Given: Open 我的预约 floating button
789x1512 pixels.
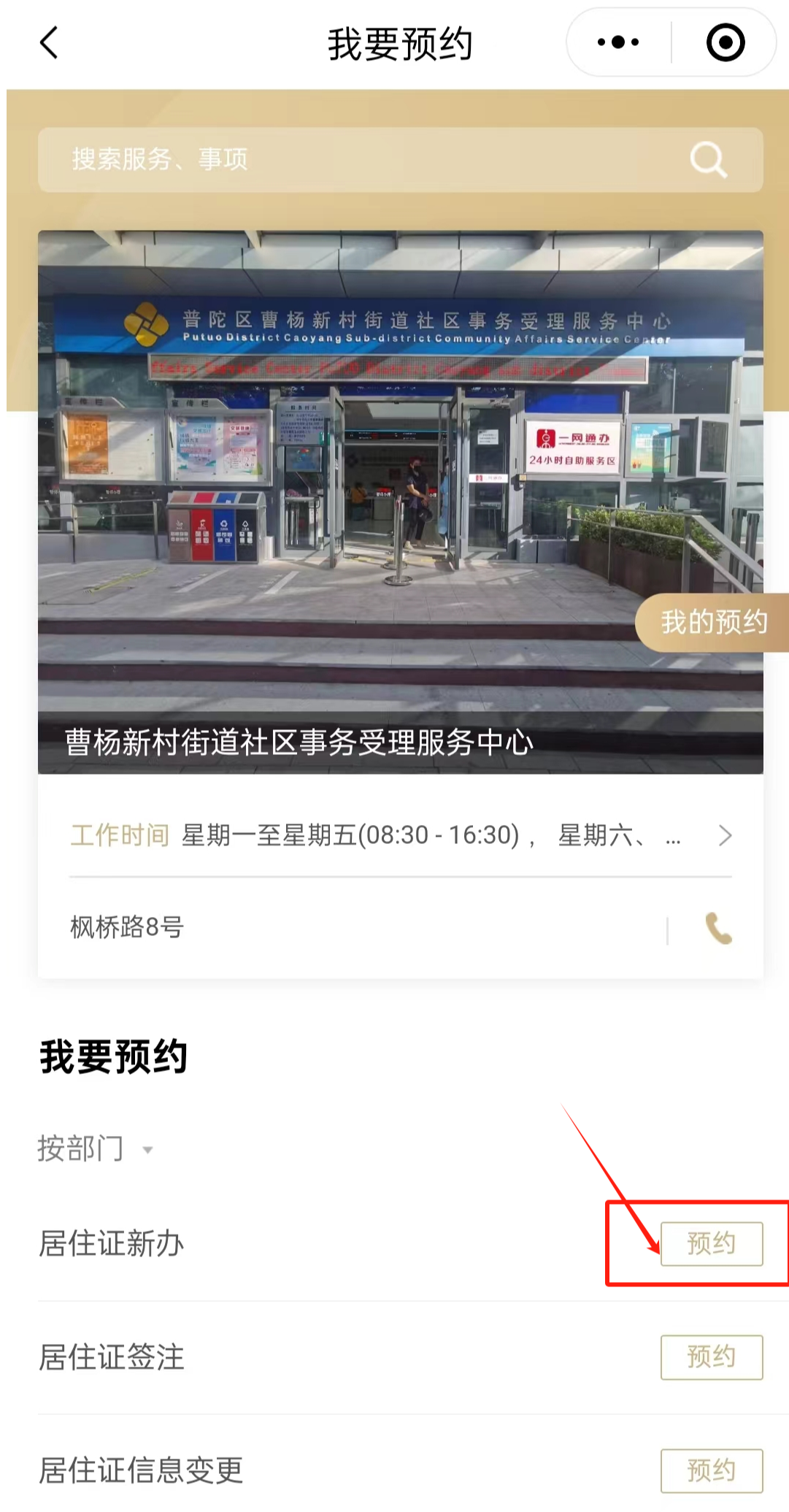Looking at the screenshot, I should (x=713, y=622).
